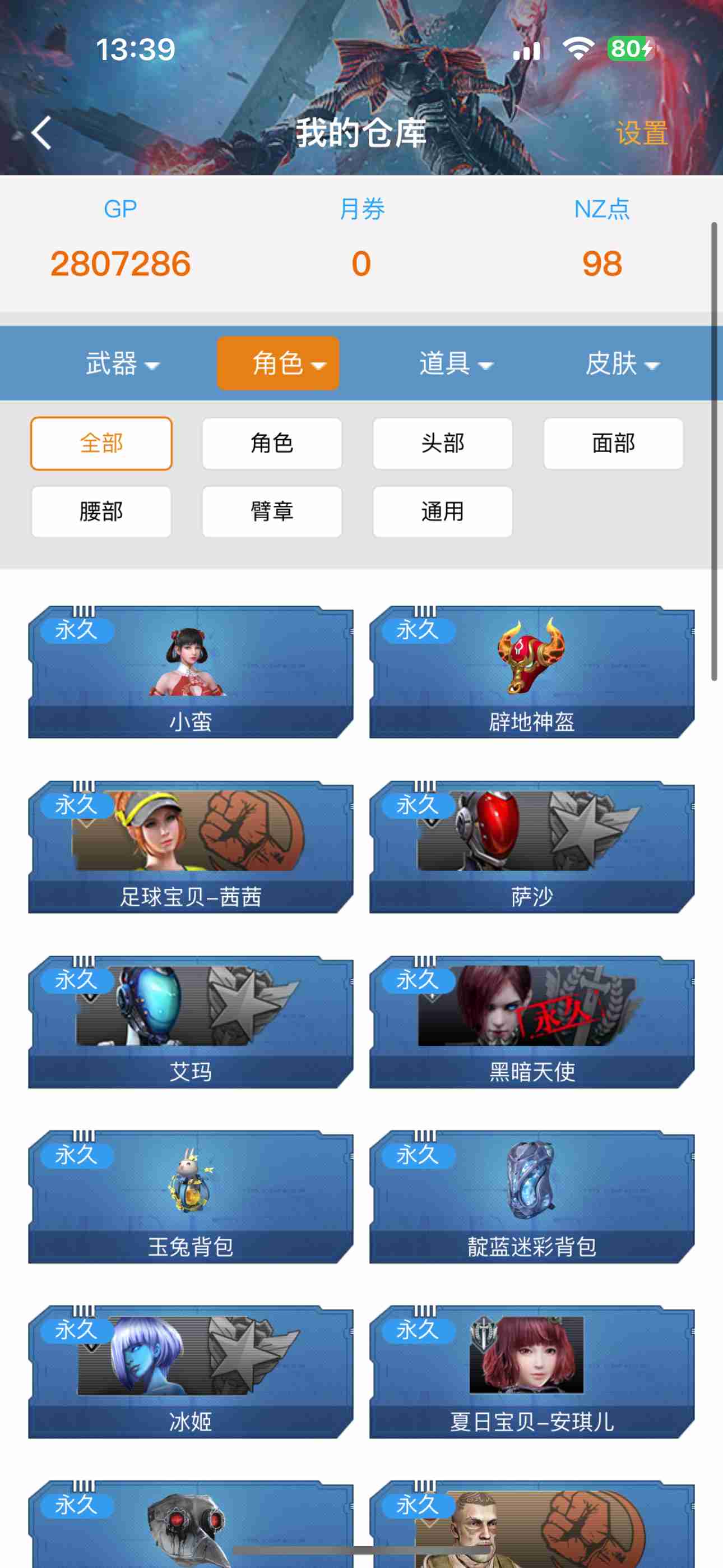Image resolution: width=723 pixels, height=1568 pixels.
Task: View the 靛蓝迷彩背包 item card
Action: pos(531,1197)
